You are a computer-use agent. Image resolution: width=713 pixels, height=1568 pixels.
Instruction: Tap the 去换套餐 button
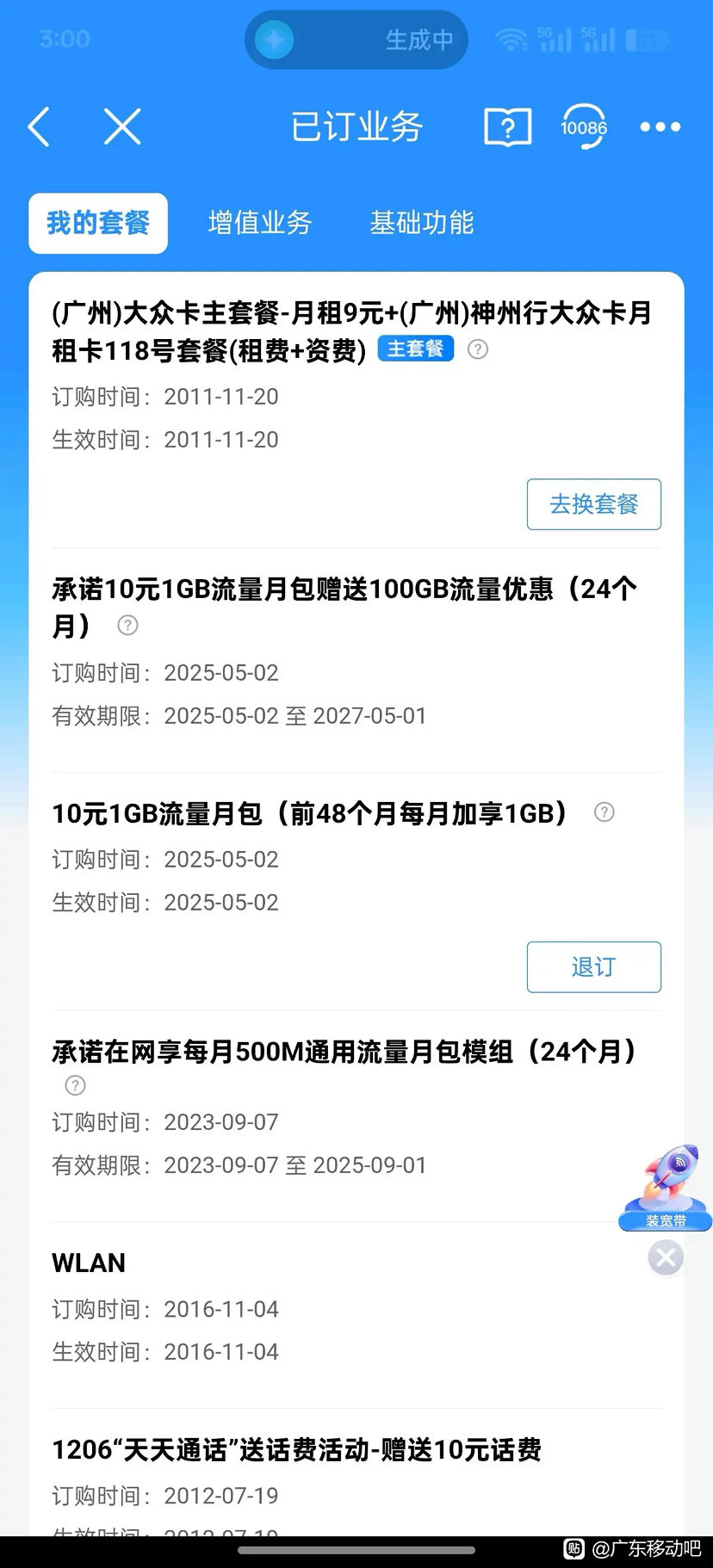[x=593, y=504]
